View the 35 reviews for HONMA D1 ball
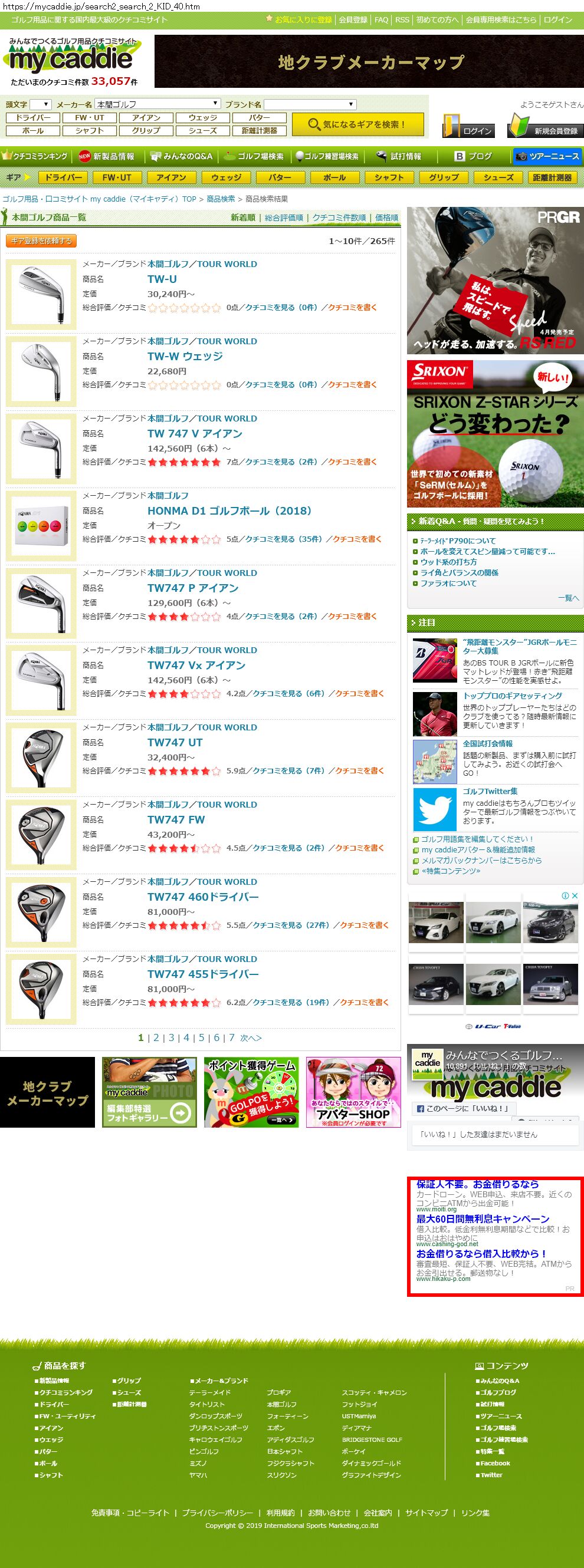Viewport: 584px width, 1568px height. click(284, 539)
